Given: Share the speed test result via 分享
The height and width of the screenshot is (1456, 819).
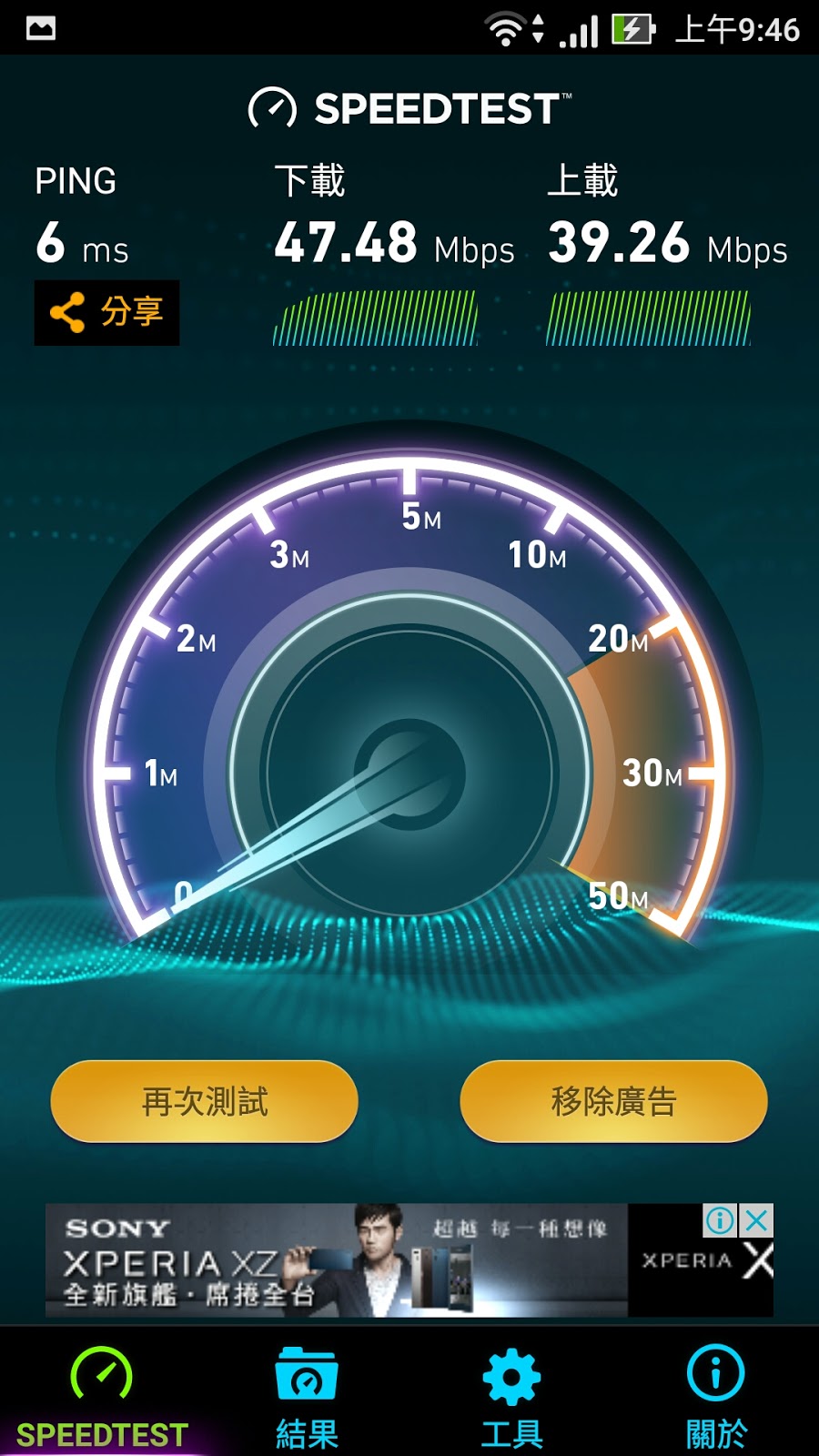Looking at the screenshot, I should 106,312.
